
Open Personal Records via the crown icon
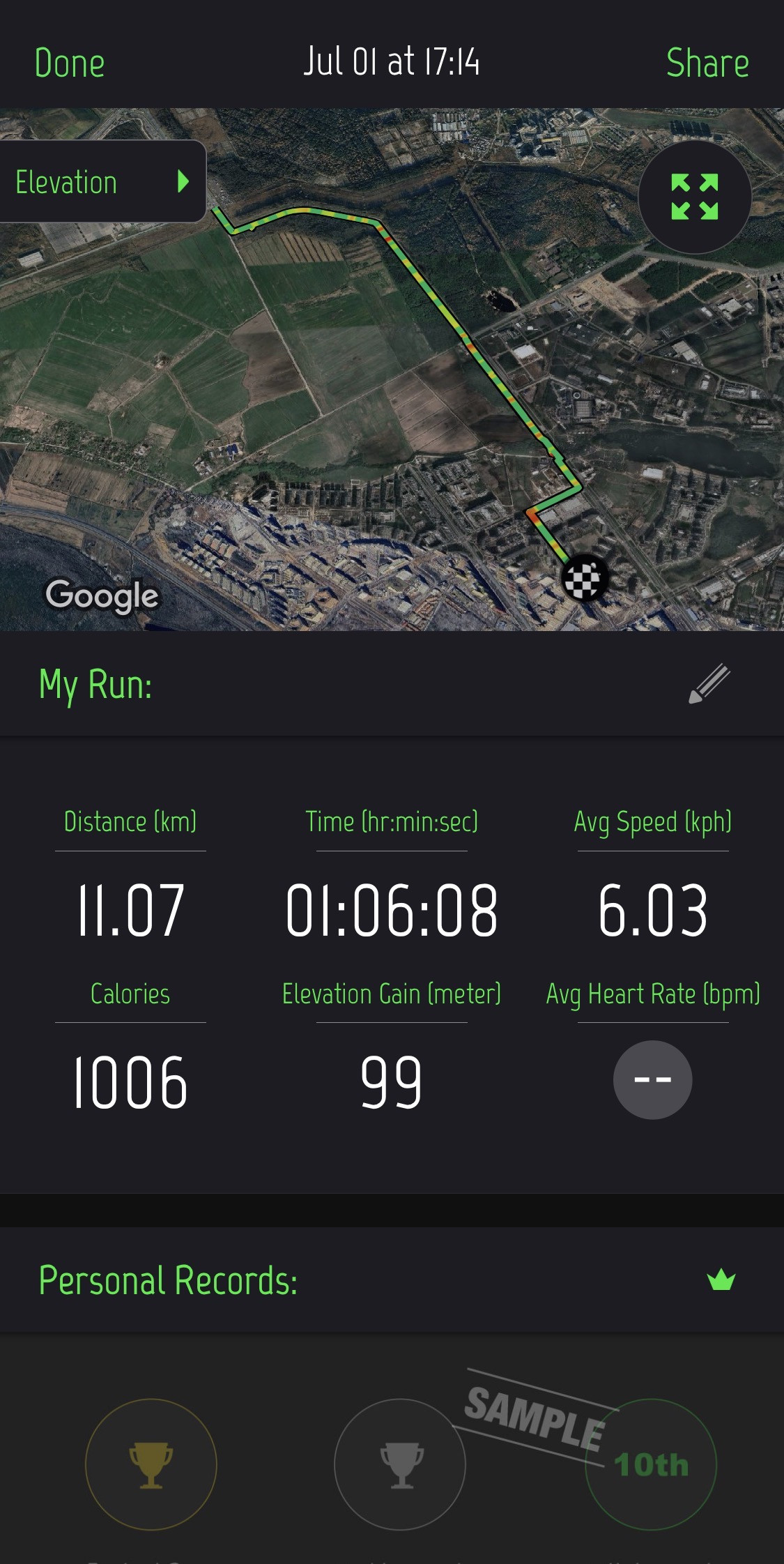[721, 1280]
